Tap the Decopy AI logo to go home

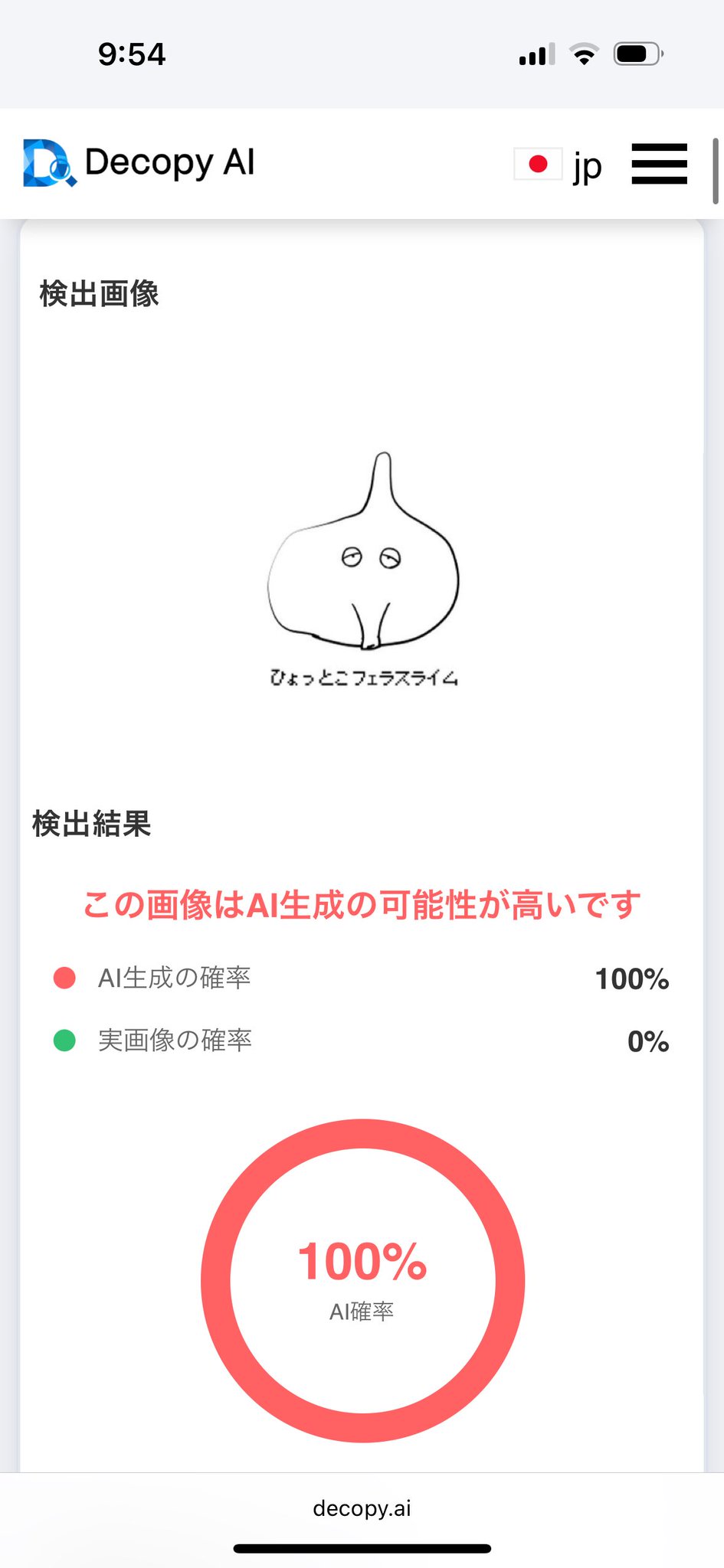click(x=139, y=162)
